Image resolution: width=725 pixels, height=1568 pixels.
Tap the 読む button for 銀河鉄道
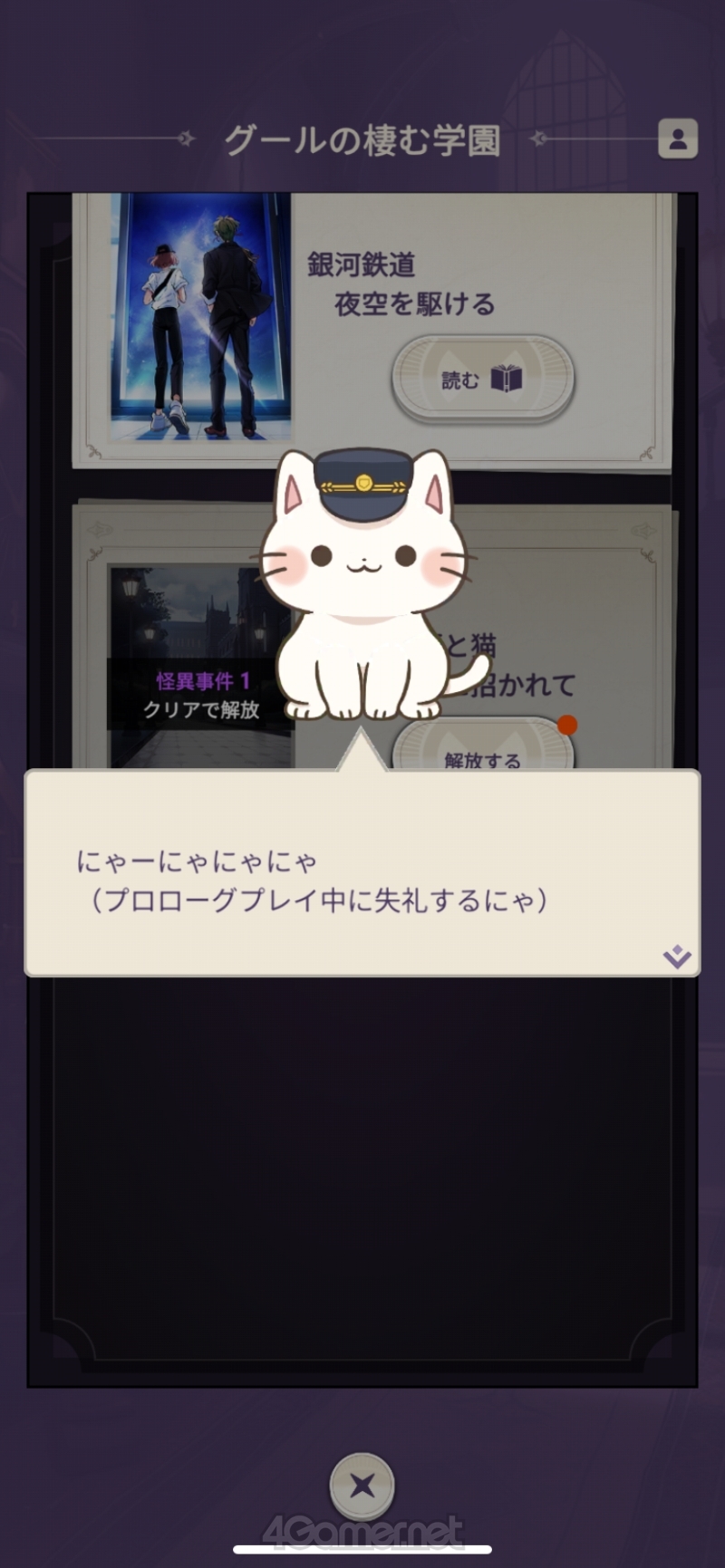pos(482,379)
